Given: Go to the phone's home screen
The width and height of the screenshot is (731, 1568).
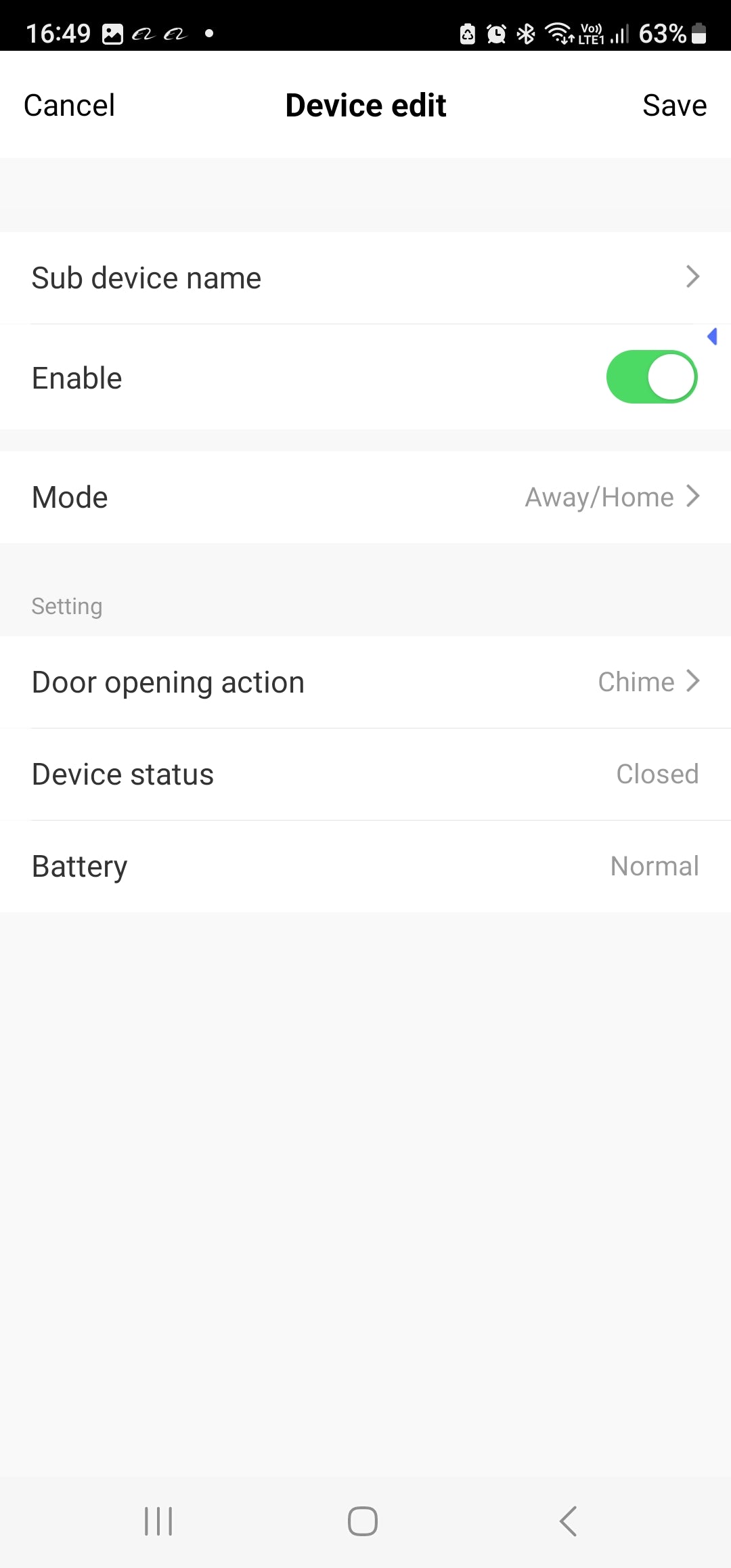Looking at the screenshot, I should click(363, 1521).
